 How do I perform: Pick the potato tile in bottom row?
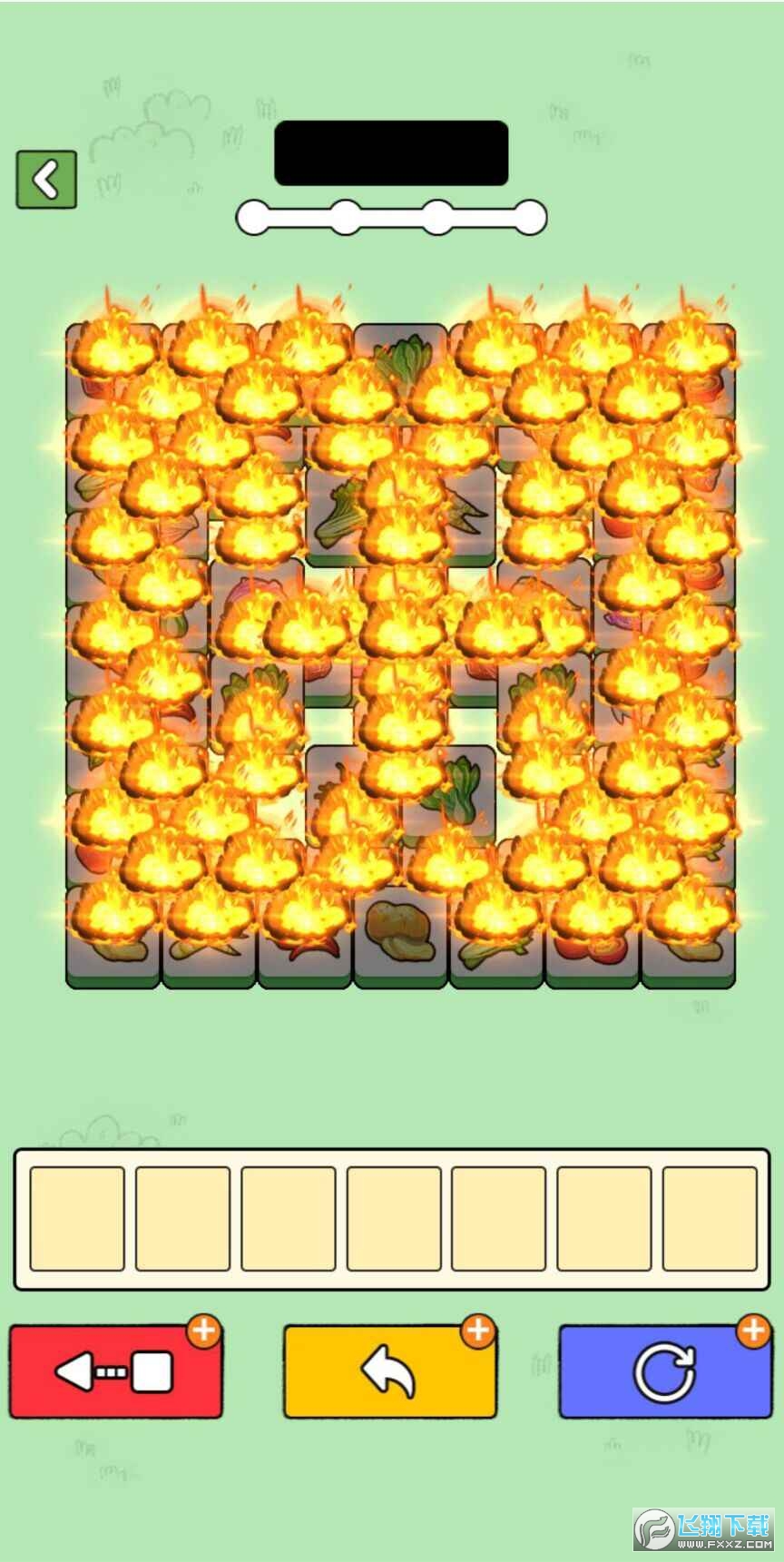[399, 935]
